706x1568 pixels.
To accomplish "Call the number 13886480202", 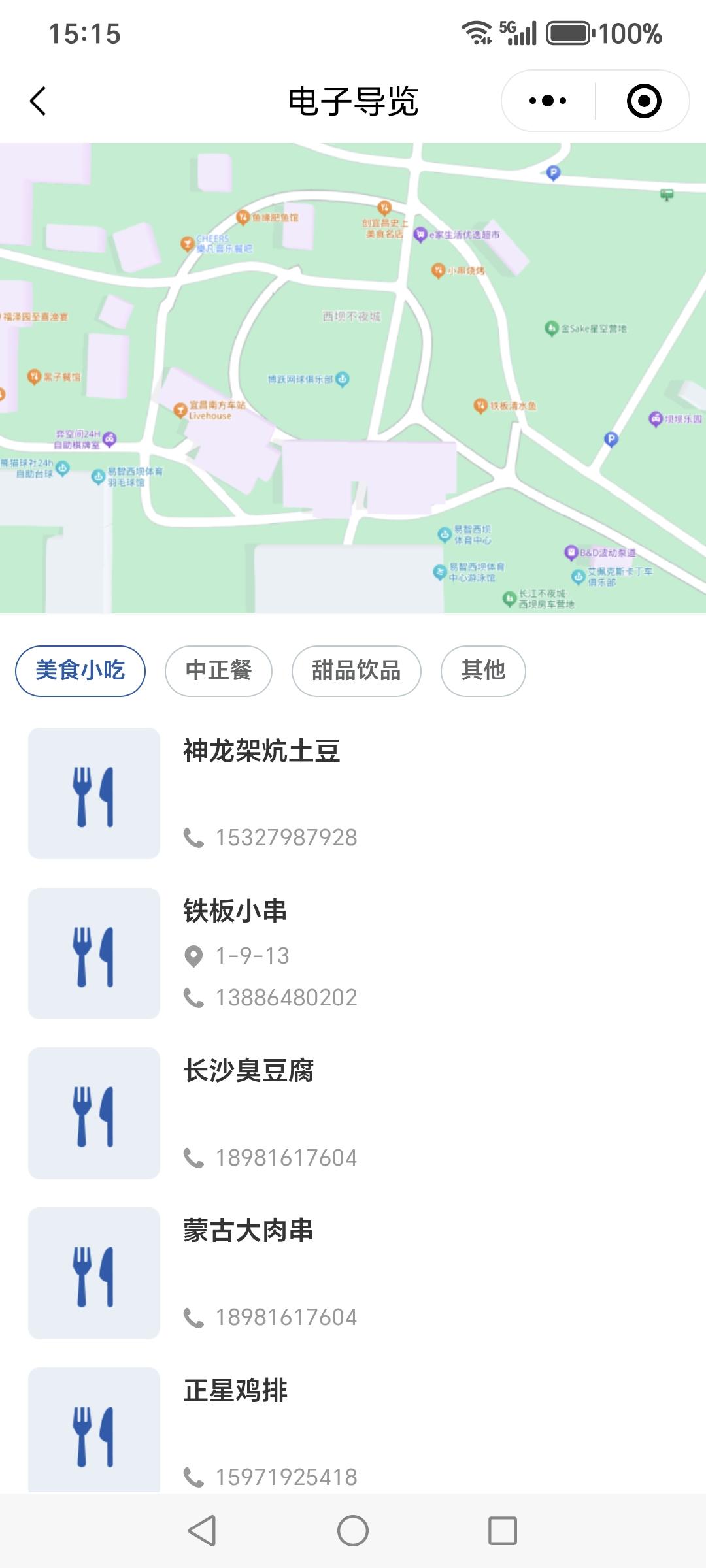I will [284, 998].
